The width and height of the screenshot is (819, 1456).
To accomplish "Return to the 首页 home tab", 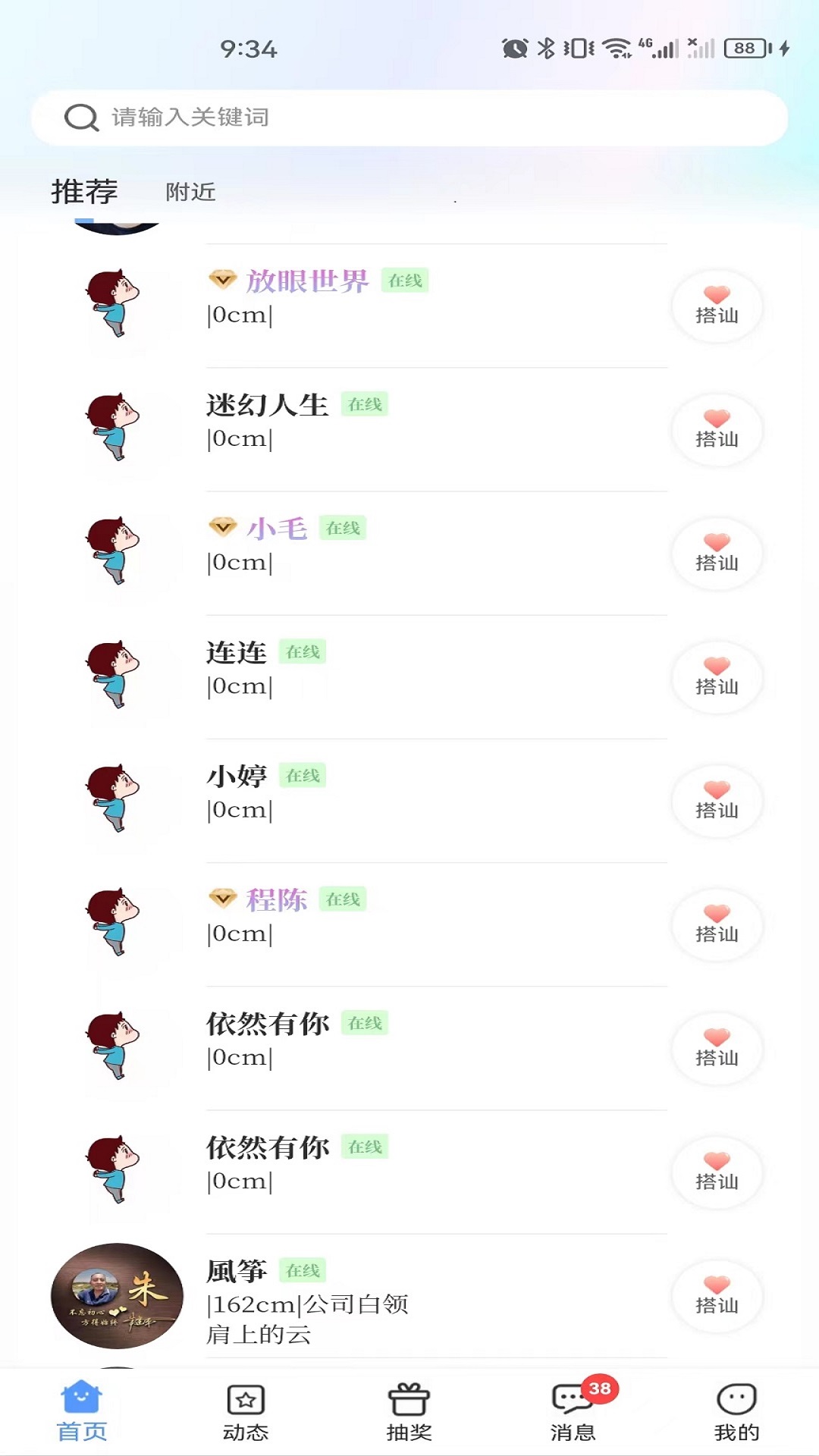I will point(82,1413).
